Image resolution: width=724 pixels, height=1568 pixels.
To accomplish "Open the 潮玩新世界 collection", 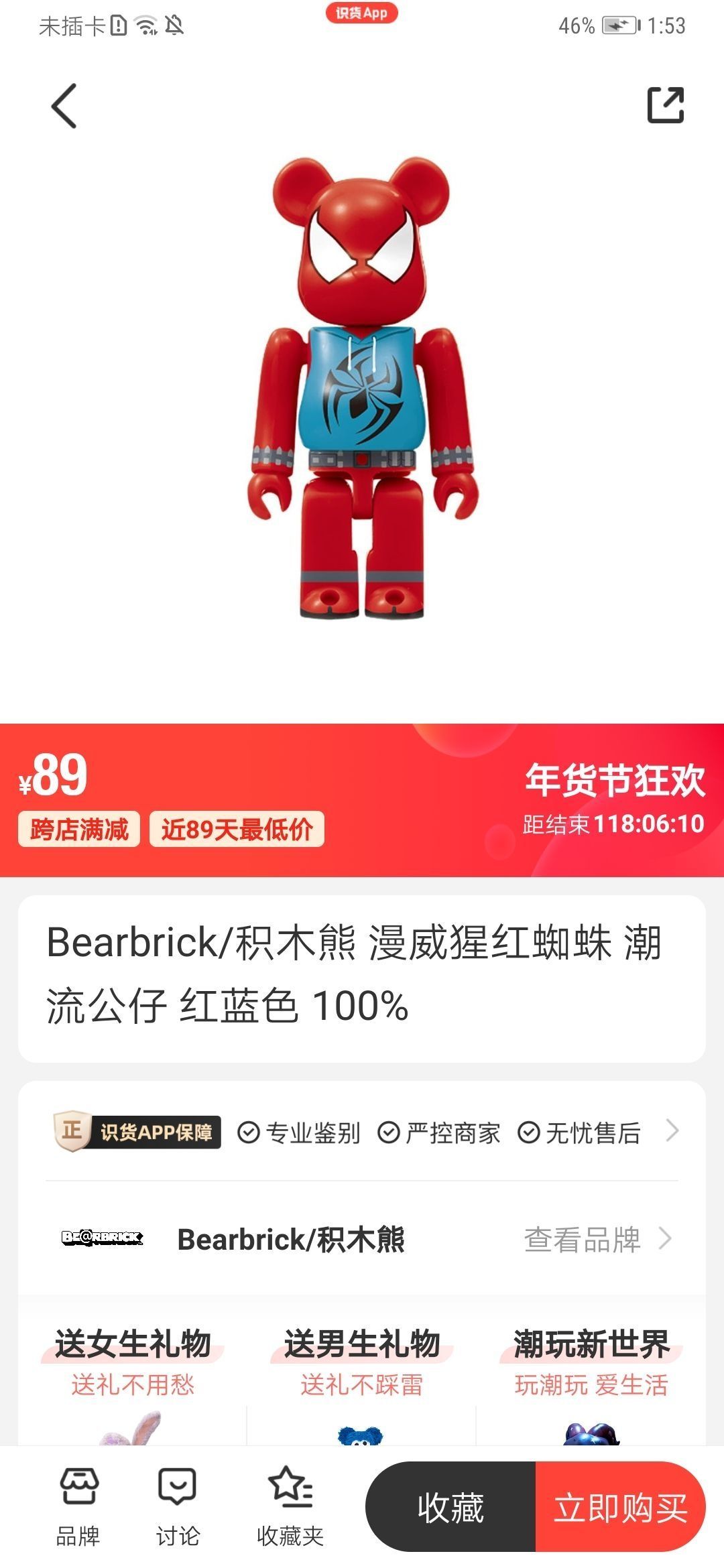I will 591,1360.
